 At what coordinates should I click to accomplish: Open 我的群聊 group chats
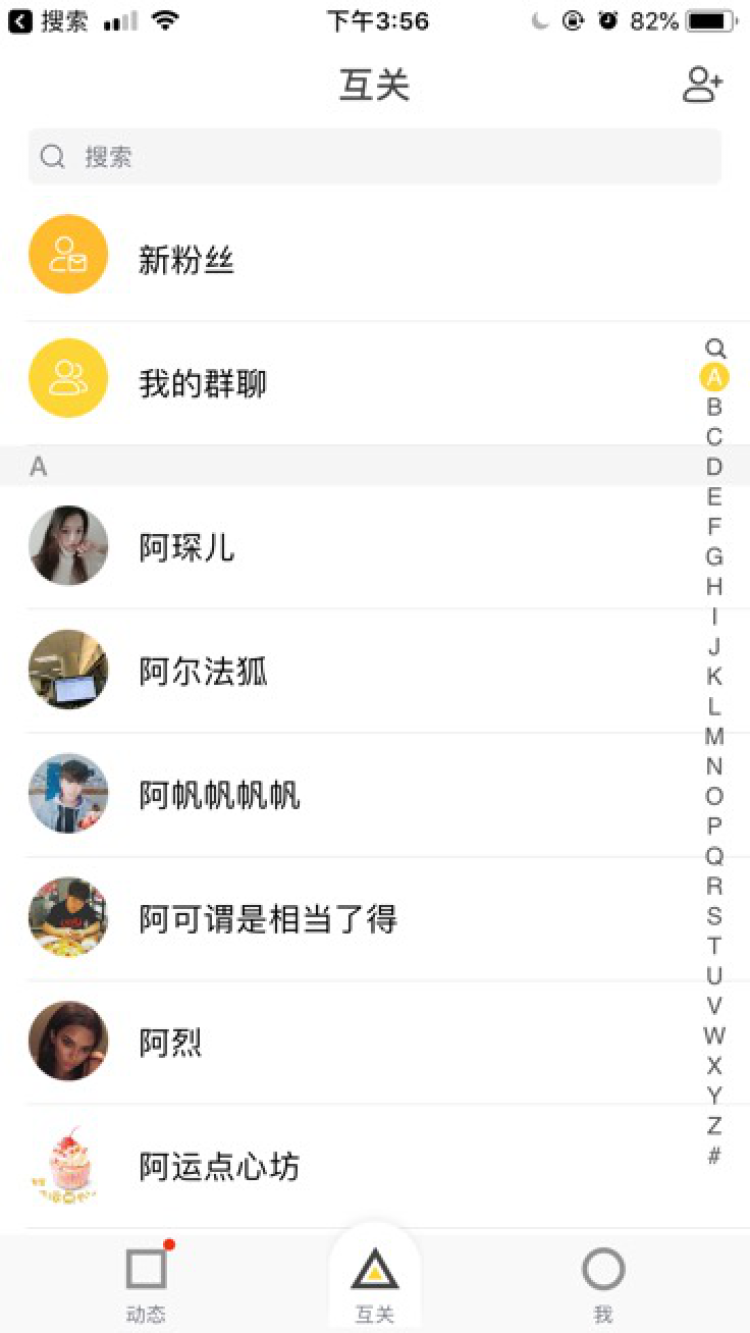[375, 384]
